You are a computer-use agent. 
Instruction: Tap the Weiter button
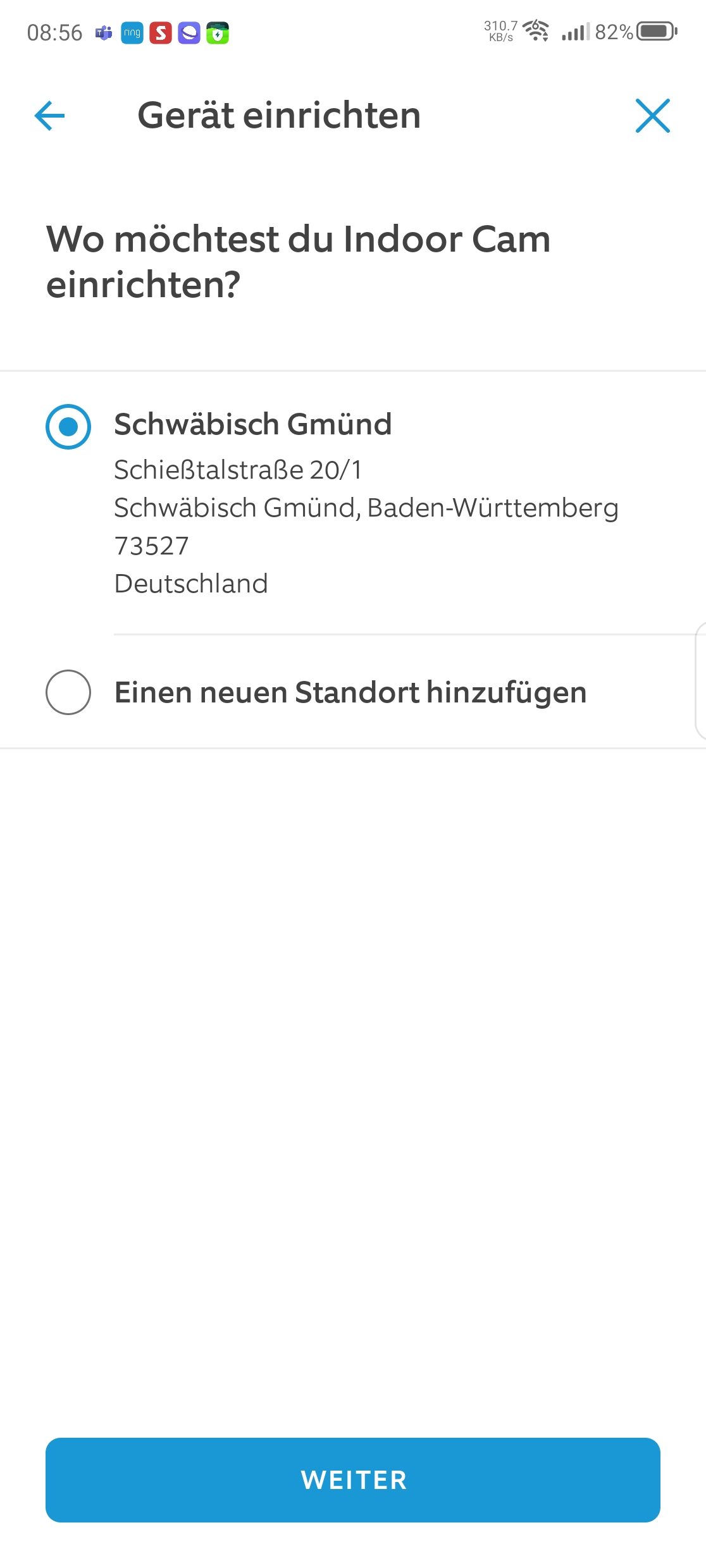tap(353, 1479)
